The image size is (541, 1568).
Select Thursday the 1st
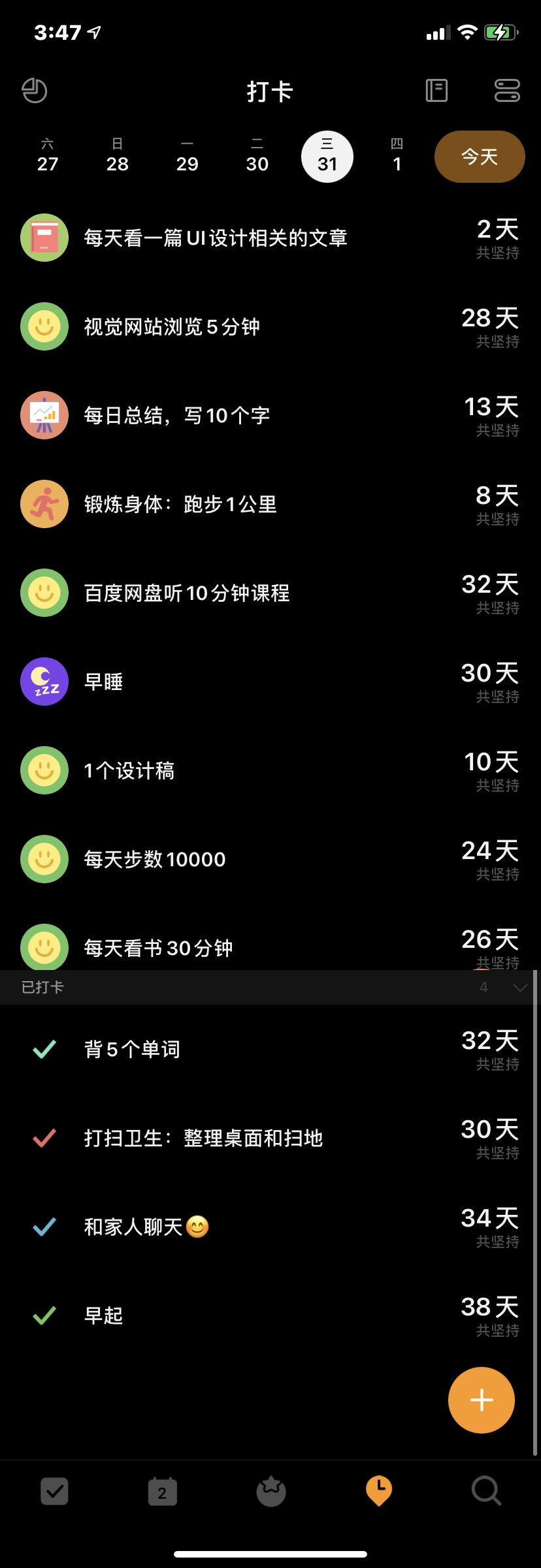(x=397, y=157)
